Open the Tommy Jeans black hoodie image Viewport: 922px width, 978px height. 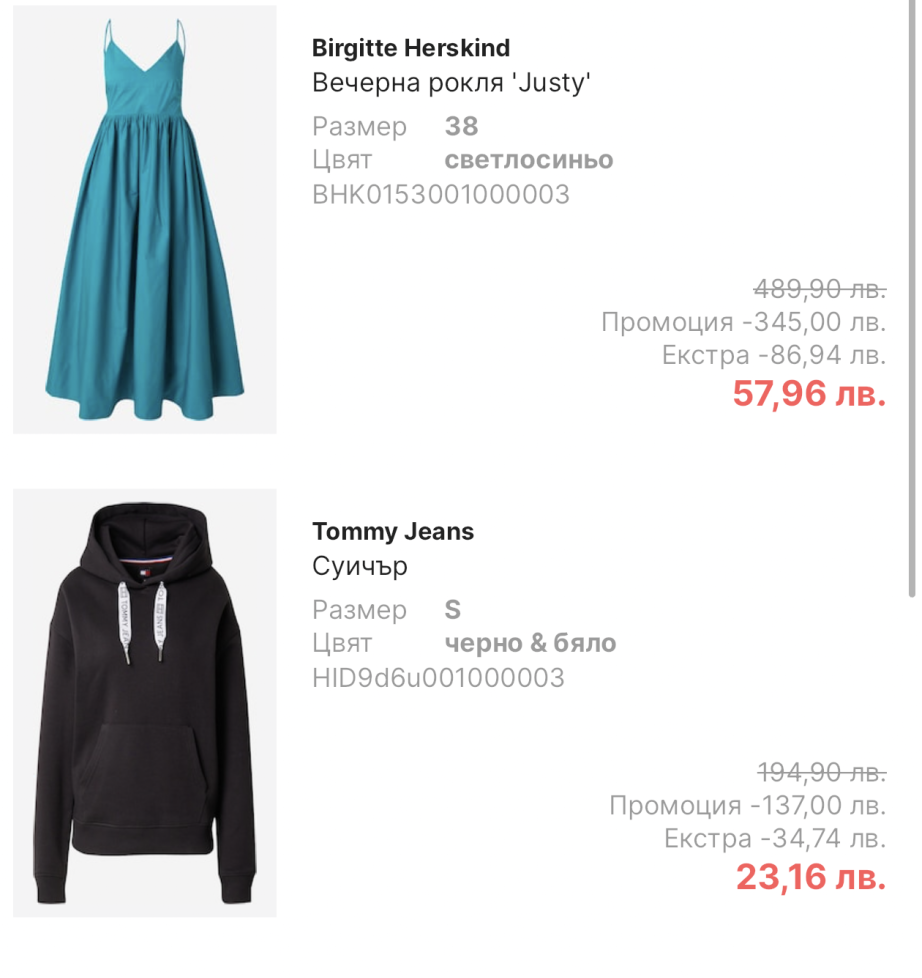coord(145,703)
